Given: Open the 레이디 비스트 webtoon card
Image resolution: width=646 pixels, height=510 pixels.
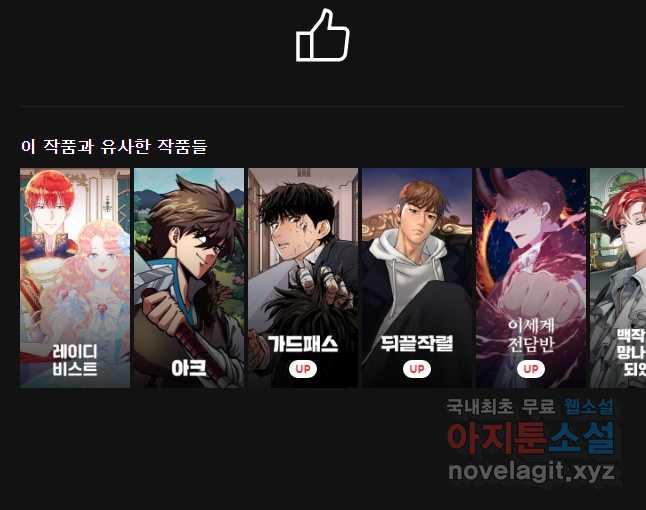Looking at the screenshot, I should [x=75, y=278].
